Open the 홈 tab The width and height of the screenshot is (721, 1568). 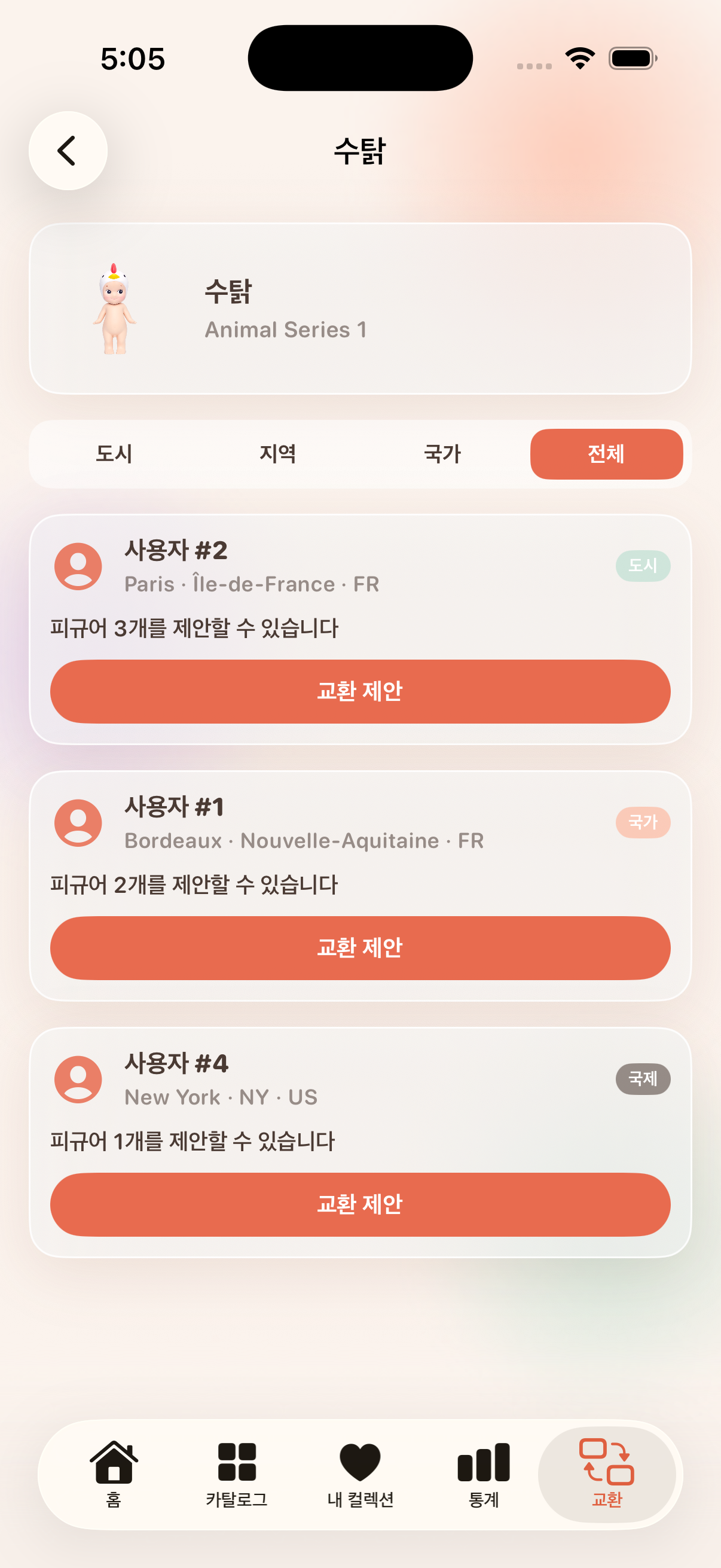pyautogui.click(x=114, y=1474)
